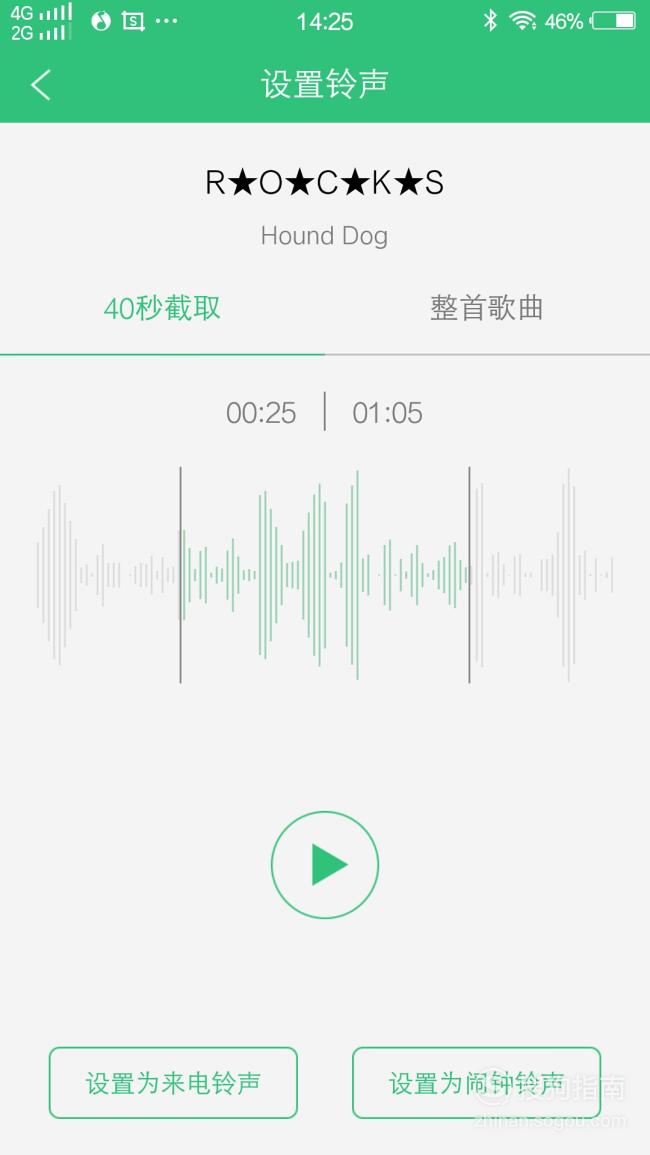The height and width of the screenshot is (1155, 650).
Task: Tap 设置为闹钟铃声 button
Action: pyautogui.click(x=476, y=1083)
